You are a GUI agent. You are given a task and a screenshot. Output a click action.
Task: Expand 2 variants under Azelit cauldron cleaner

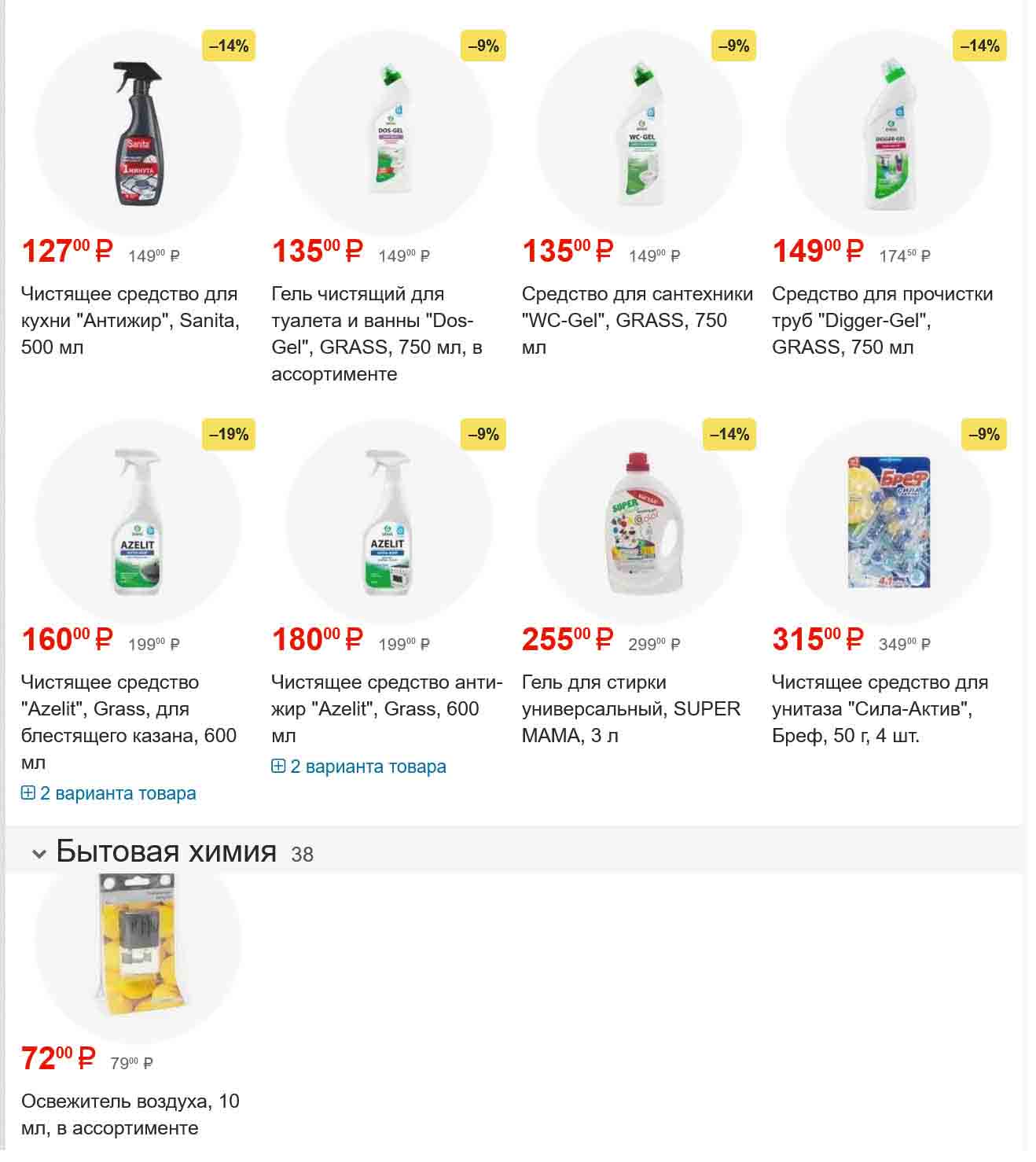point(109,793)
